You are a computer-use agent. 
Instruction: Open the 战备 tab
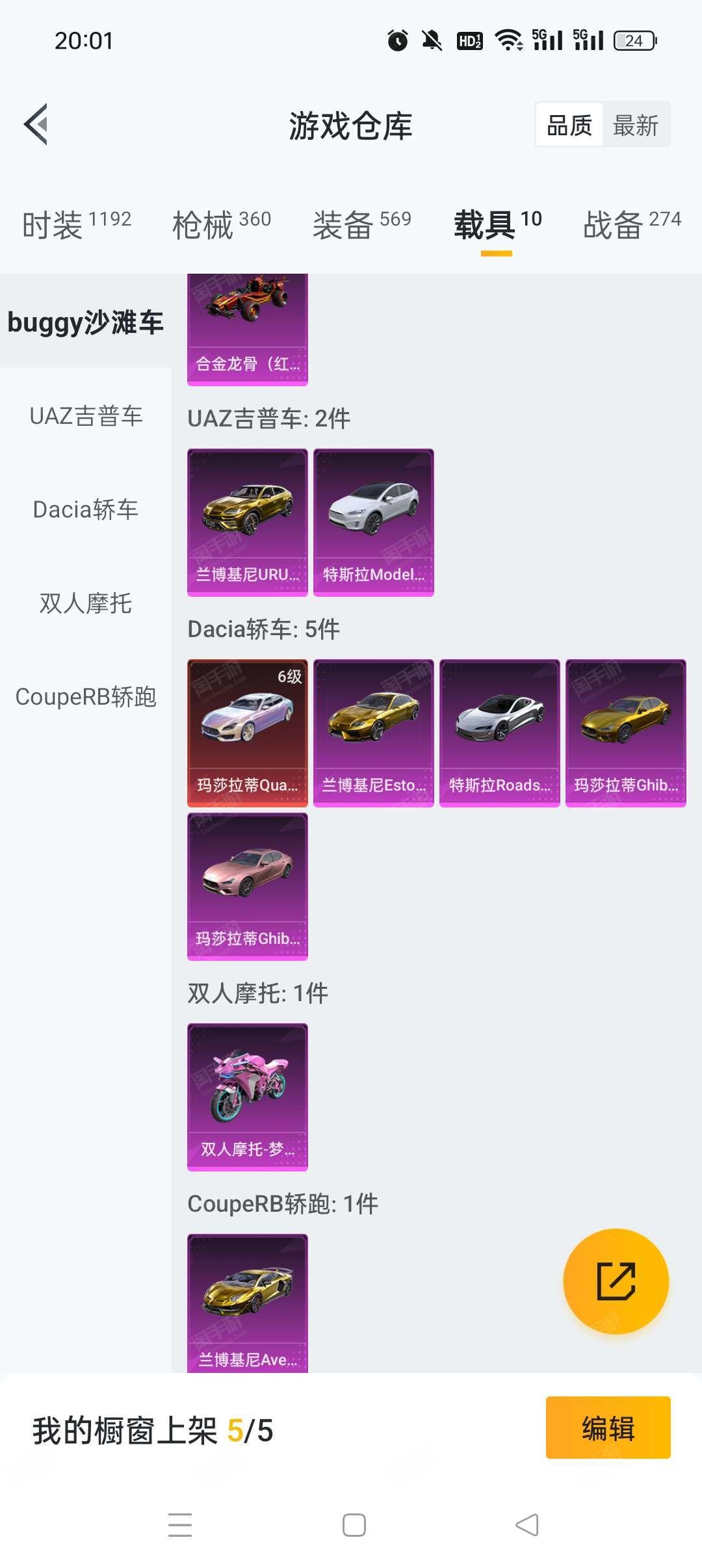[x=632, y=225]
